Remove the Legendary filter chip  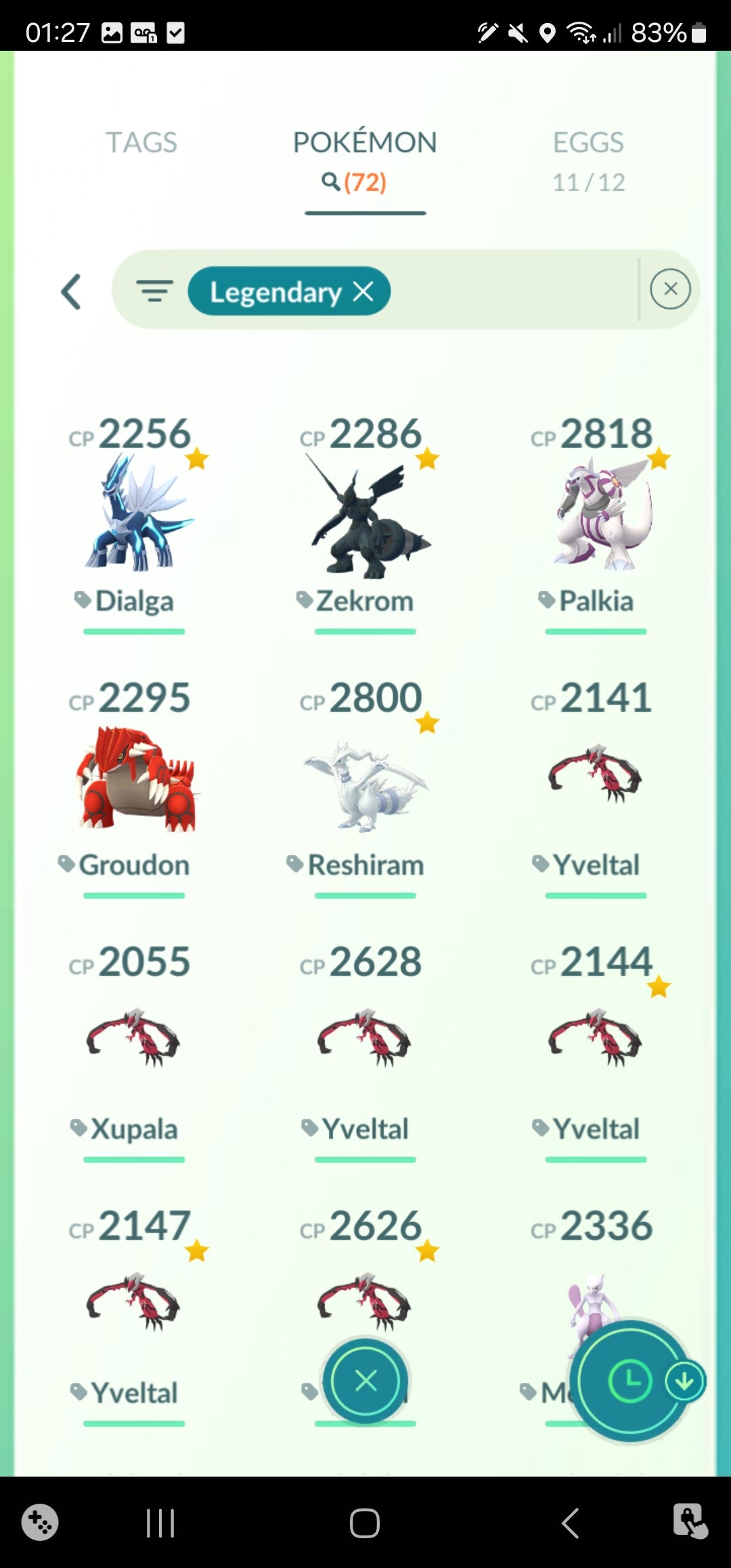[x=363, y=292]
